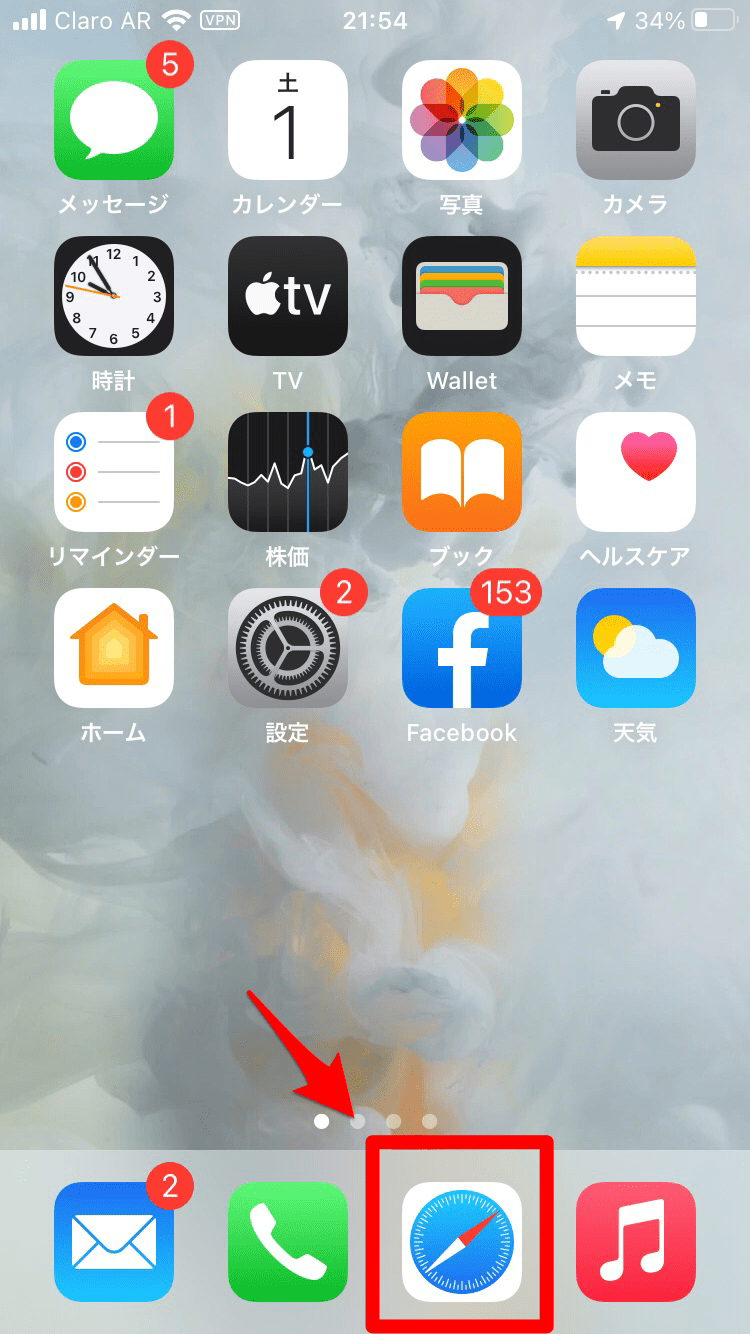Open the Apple TV app
Screen dimensions: 750x1334
[287, 295]
